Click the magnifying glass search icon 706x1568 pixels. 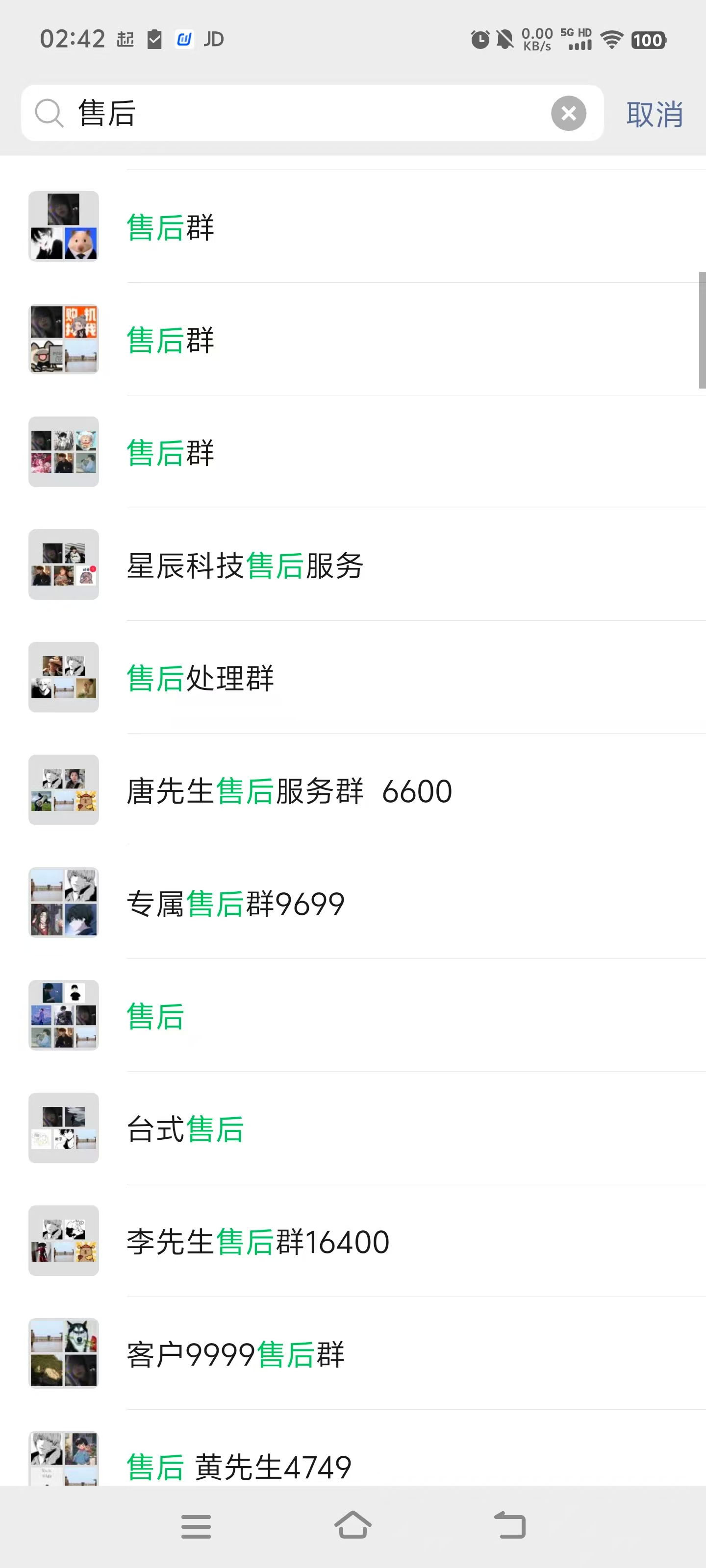click(50, 113)
